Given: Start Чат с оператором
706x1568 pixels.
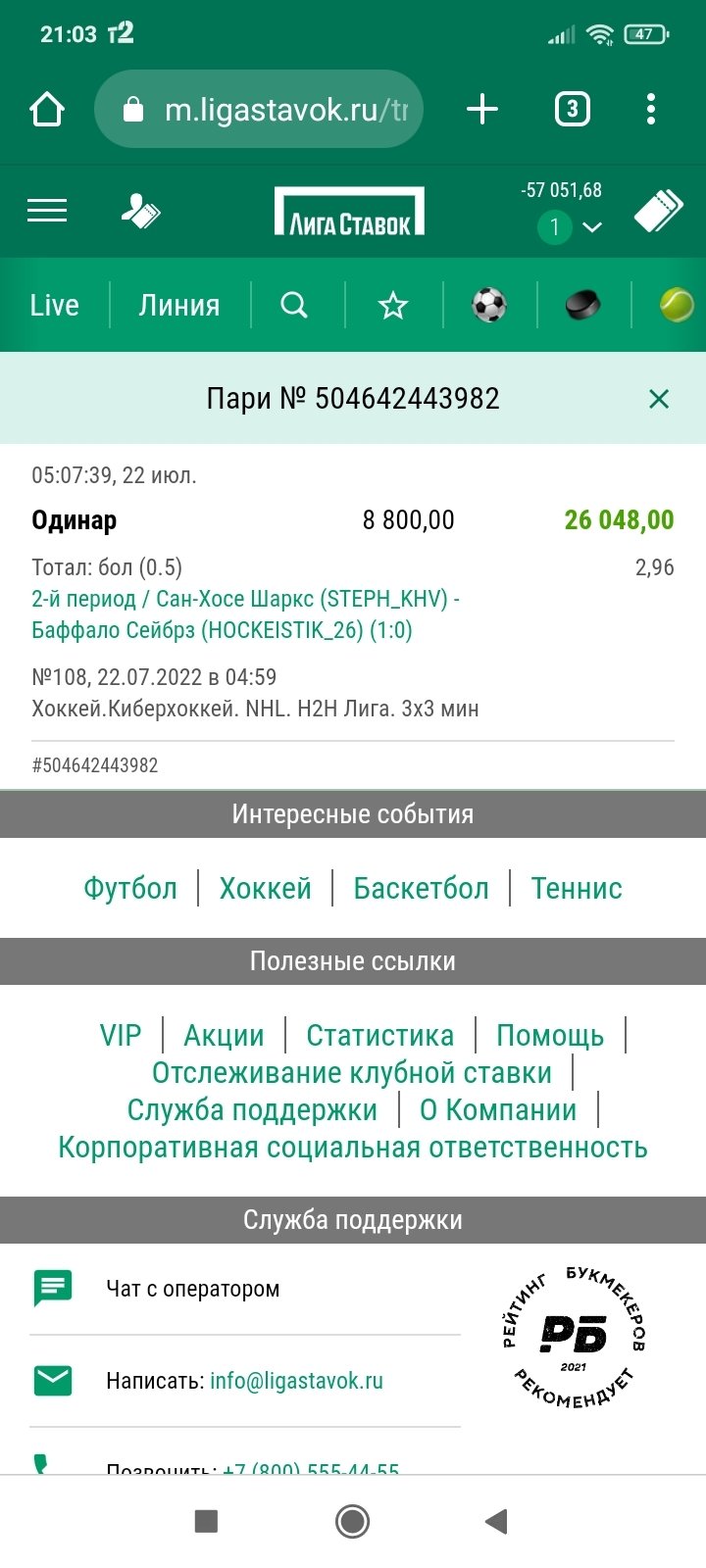Looking at the screenshot, I should click(192, 1289).
